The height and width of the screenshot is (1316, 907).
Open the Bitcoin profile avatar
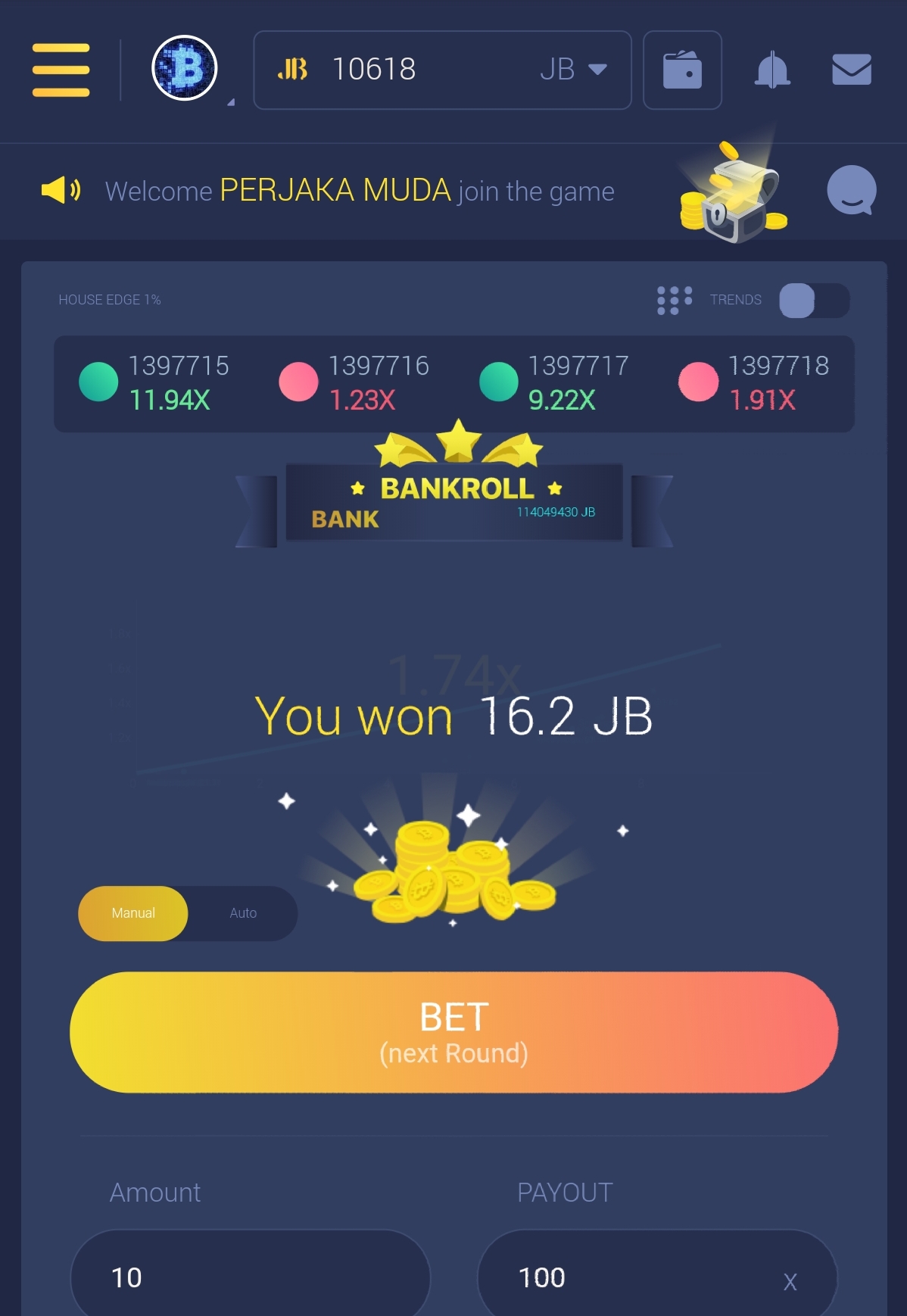coord(185,69)
